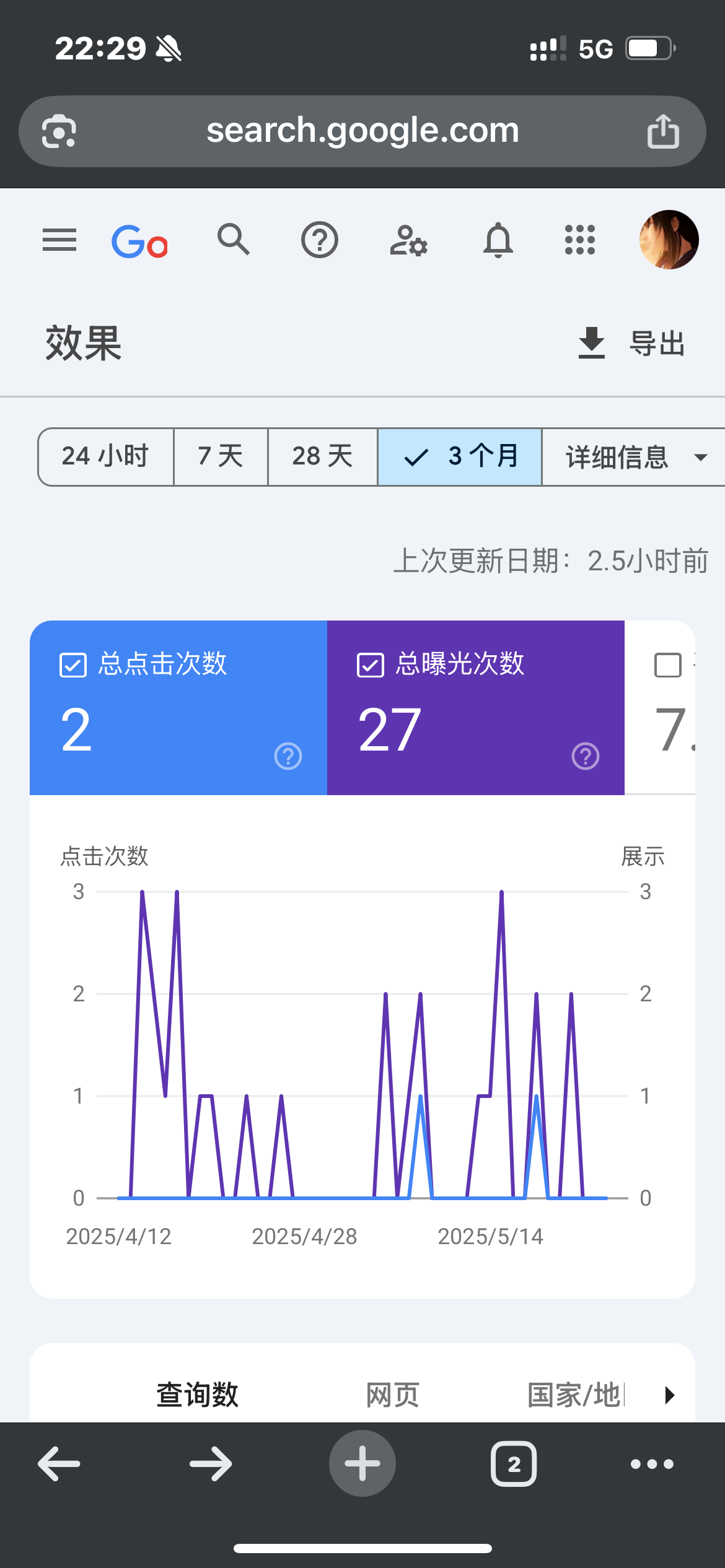
Task: Open the notifications bell
Action: [x=498, y=240]
